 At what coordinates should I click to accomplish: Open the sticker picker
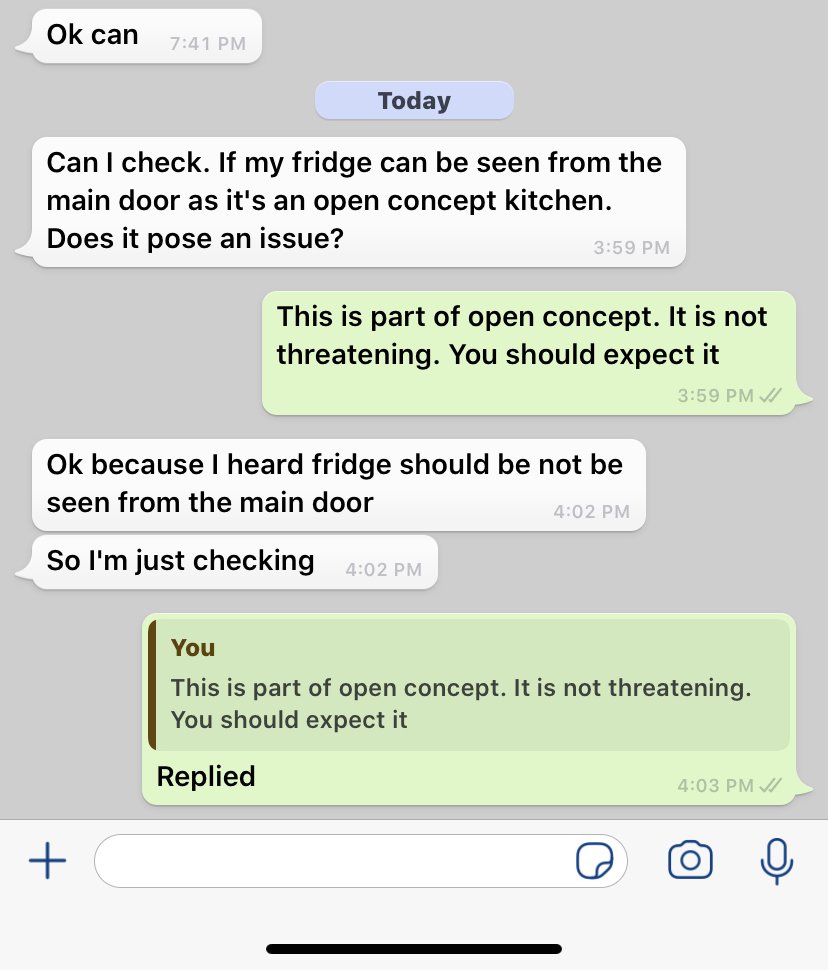coord(594,861)
